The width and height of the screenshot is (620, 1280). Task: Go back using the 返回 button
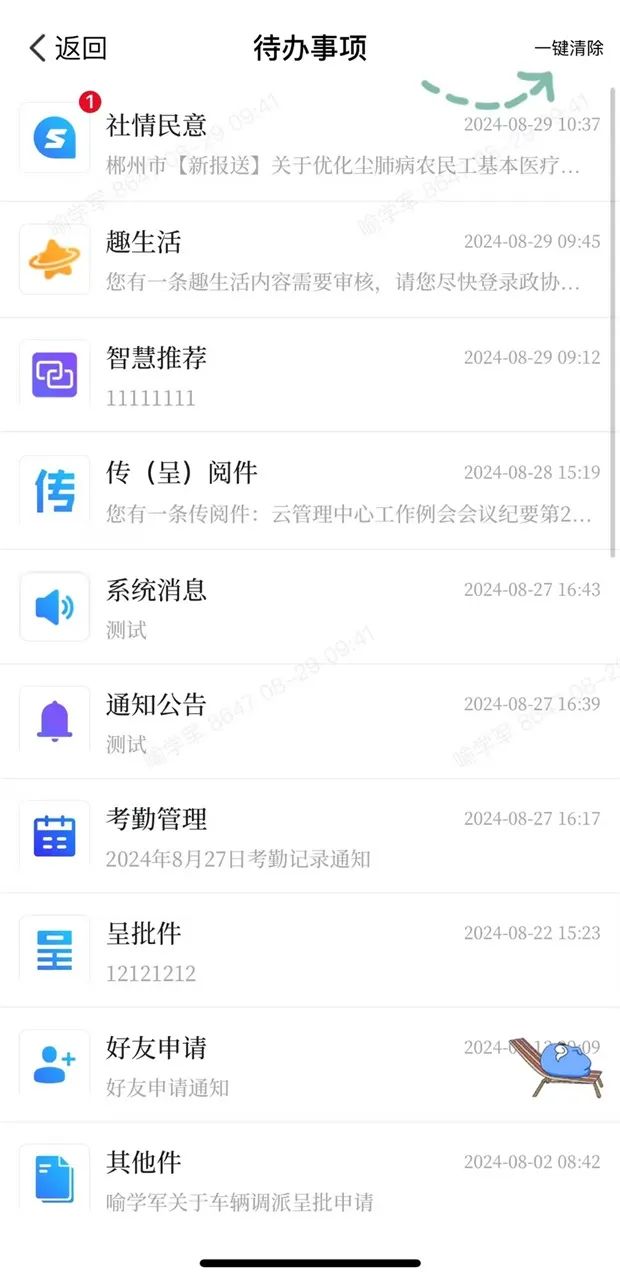coord(68,48)
